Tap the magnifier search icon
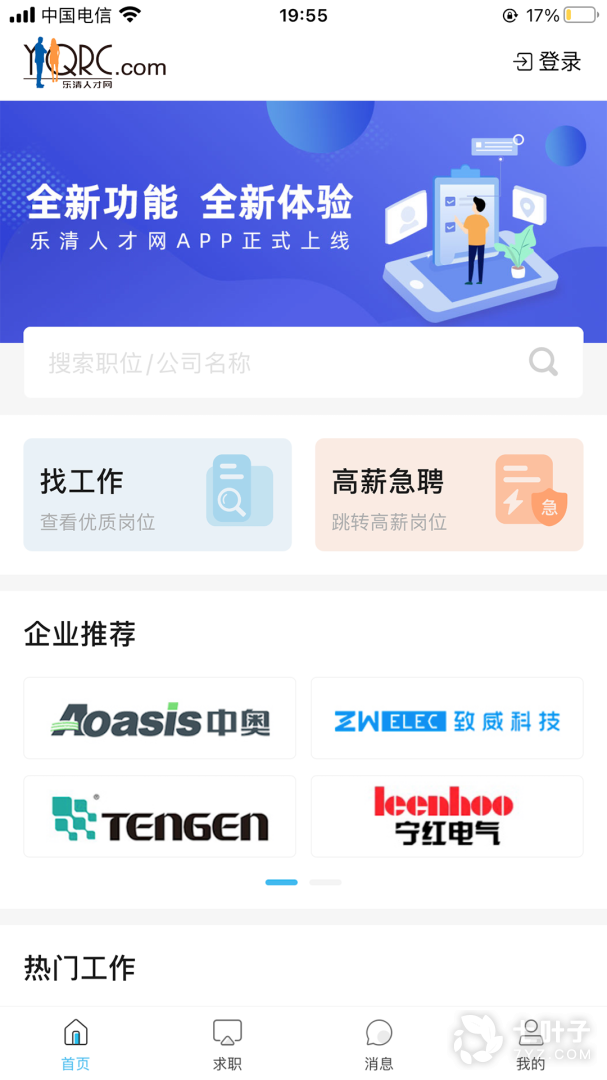 pyautogui.click(x=543, y=362)
